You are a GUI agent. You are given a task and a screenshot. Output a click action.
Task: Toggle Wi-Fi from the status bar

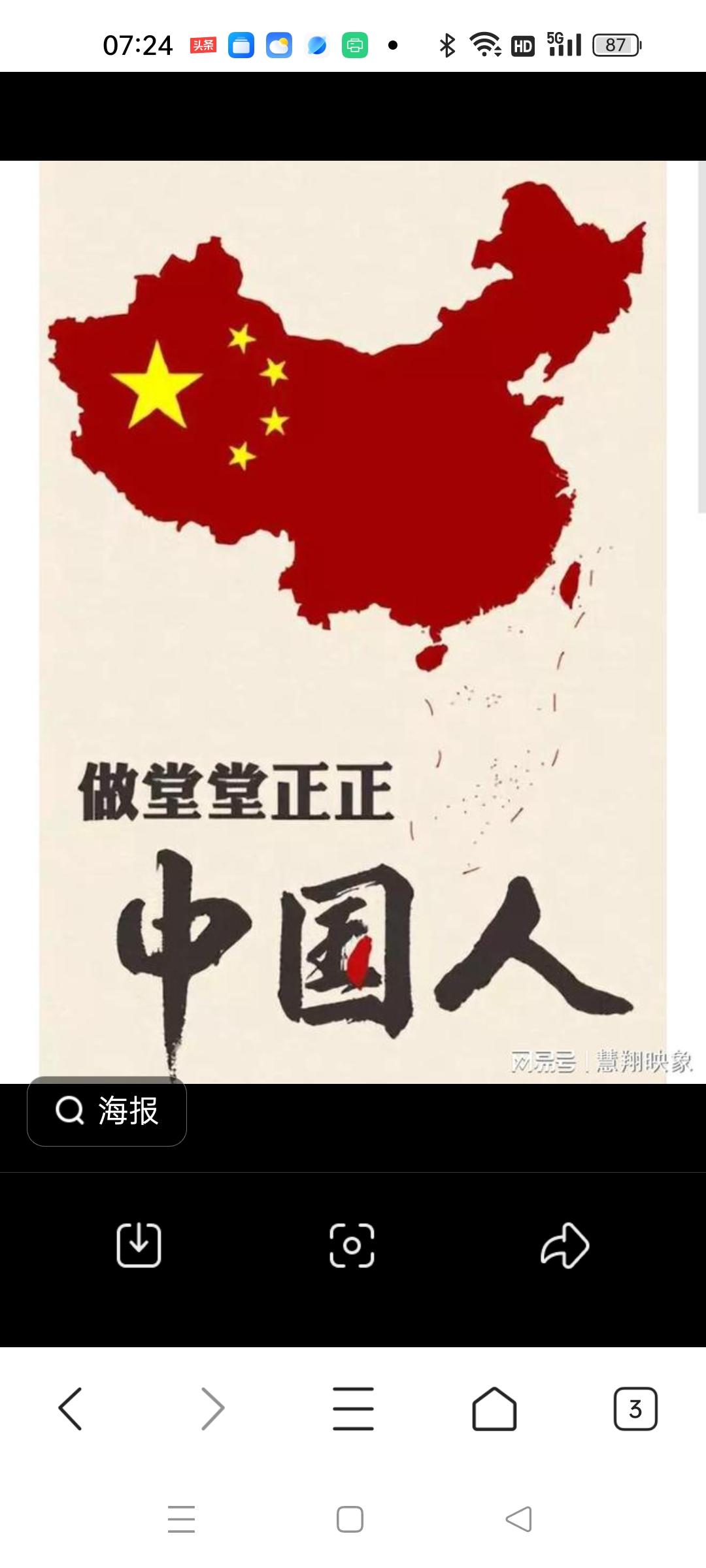484,43
